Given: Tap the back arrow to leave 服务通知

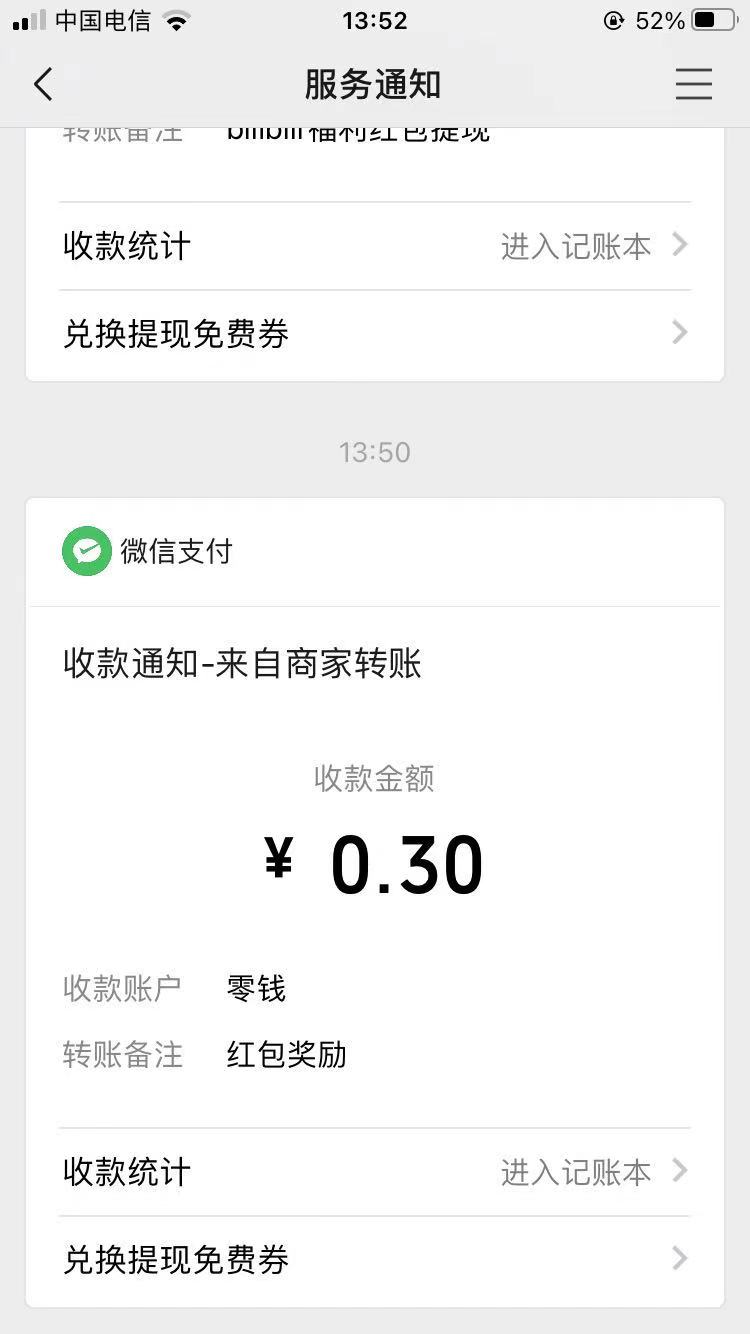Looking at the screenshot, I should point(42,85).
